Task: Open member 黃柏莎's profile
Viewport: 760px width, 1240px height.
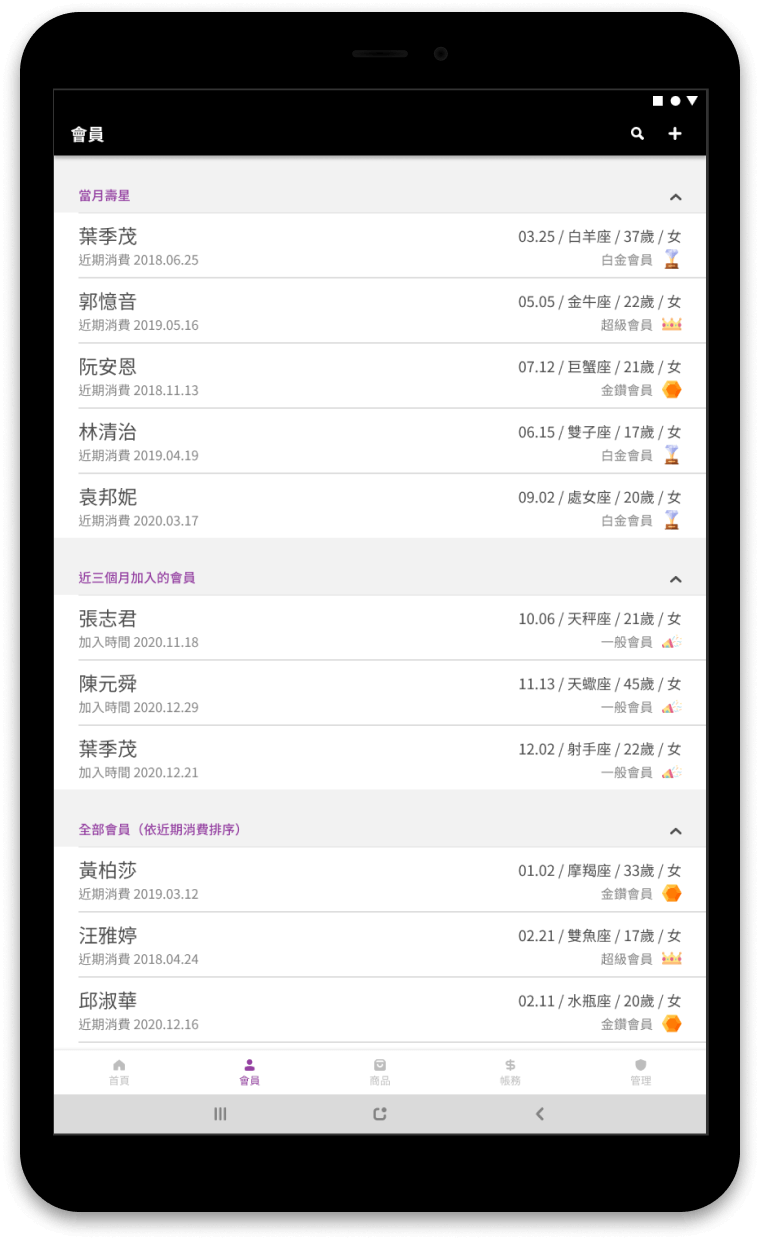Action: tap(380, 880)
